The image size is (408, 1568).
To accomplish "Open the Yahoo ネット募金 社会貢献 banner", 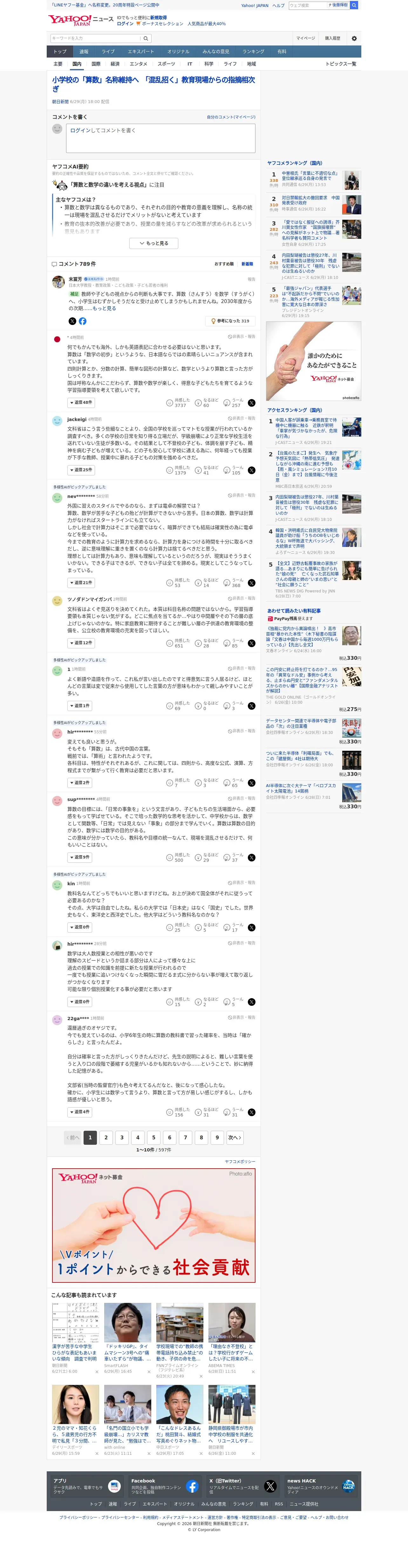I will 153,1225.
